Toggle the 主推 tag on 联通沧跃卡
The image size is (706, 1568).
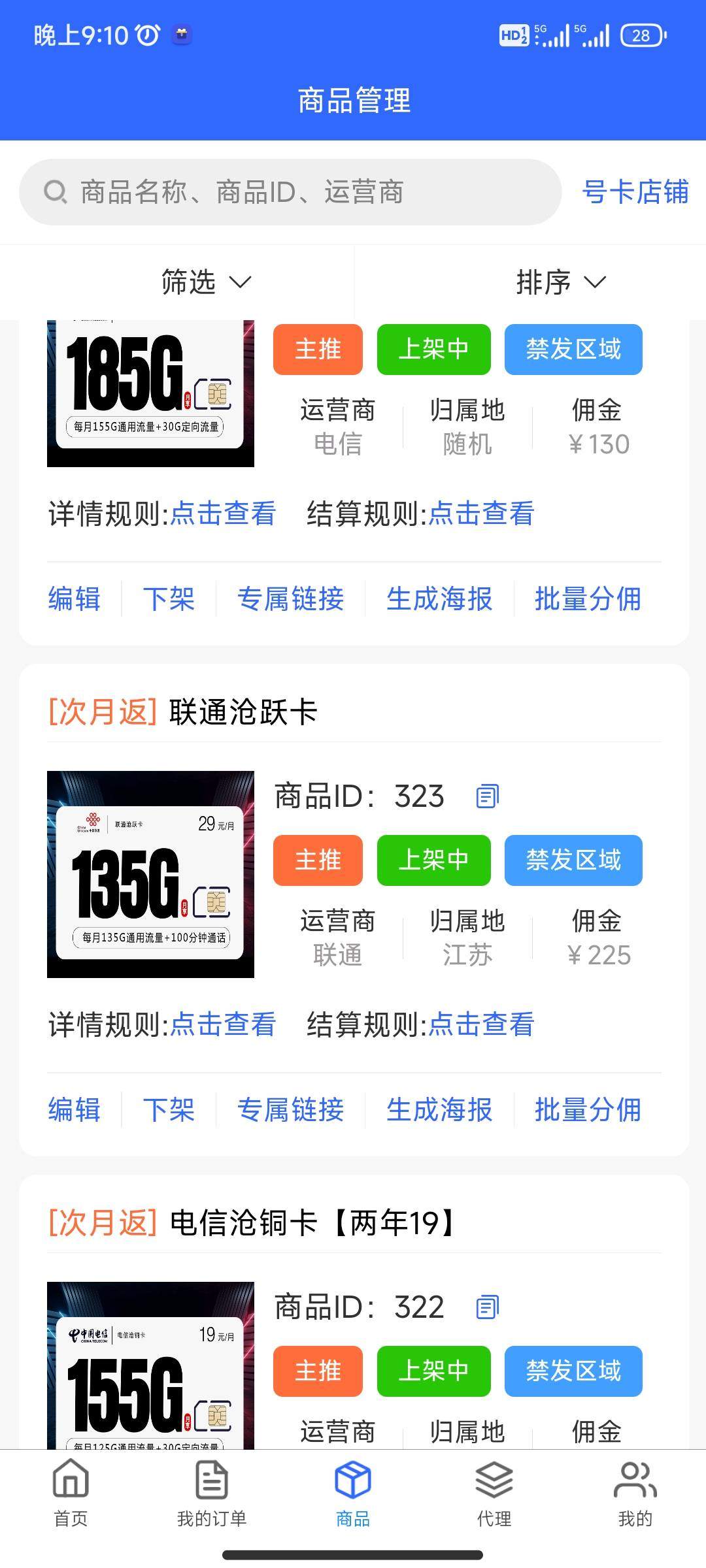click(318, 861)
